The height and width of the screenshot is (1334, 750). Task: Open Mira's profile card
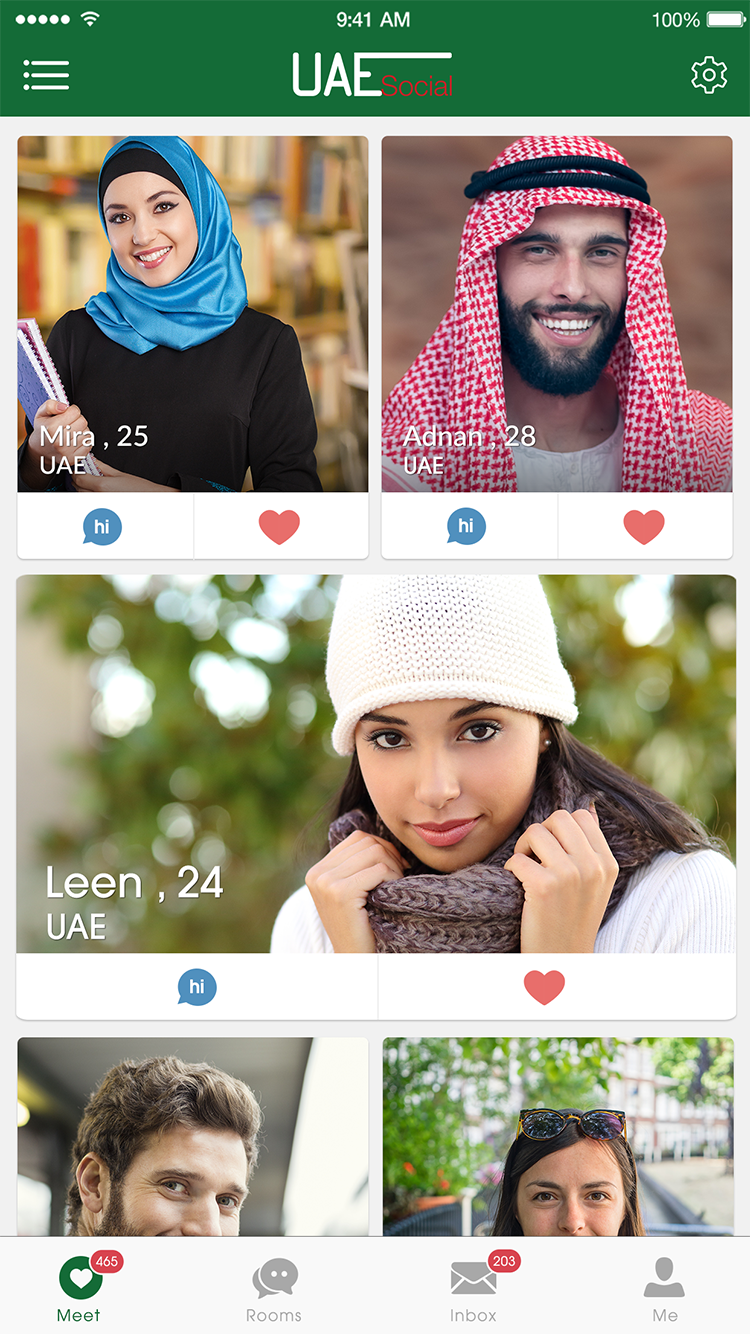tap(193, 313)
